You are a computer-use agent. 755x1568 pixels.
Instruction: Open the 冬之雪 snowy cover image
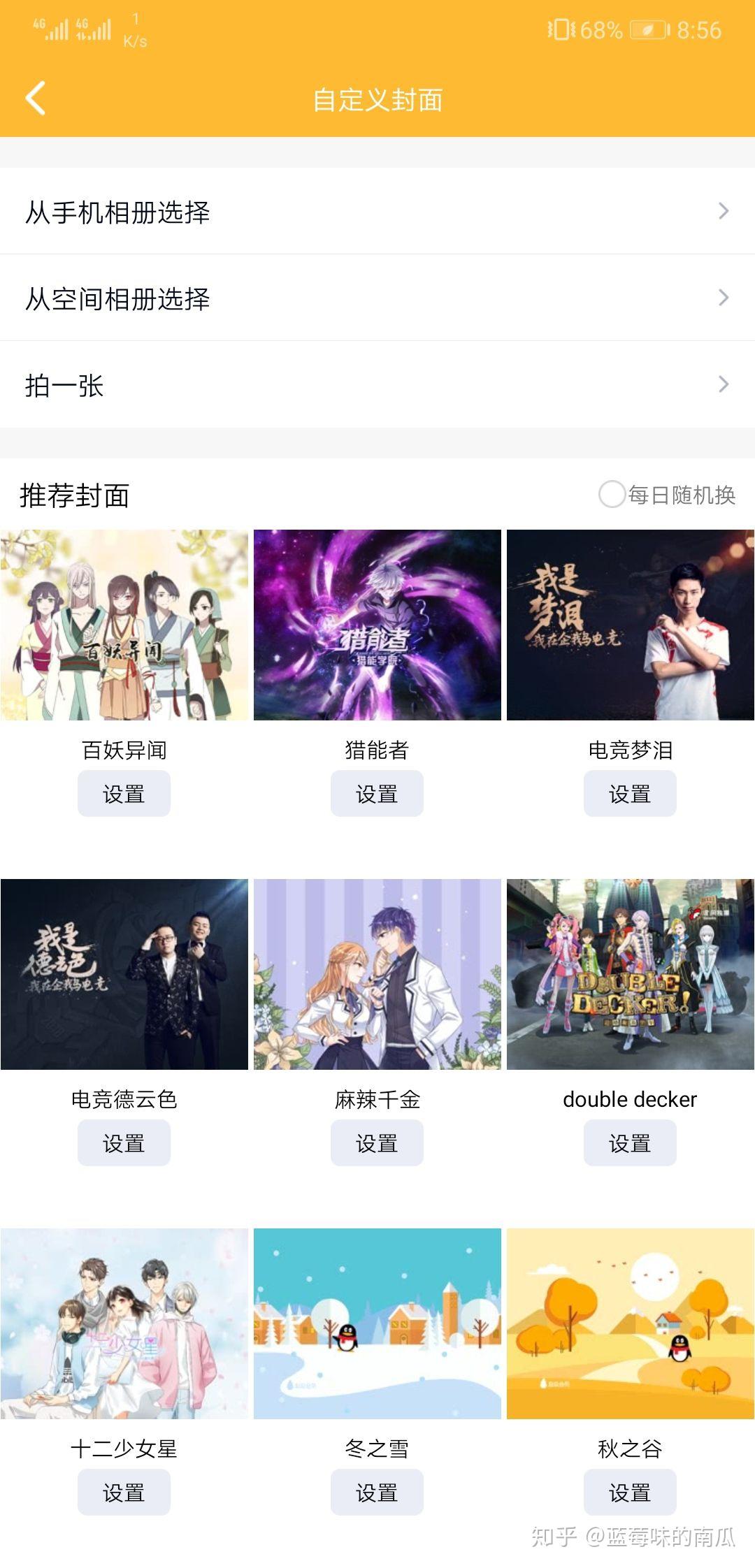pos(377,1323)
